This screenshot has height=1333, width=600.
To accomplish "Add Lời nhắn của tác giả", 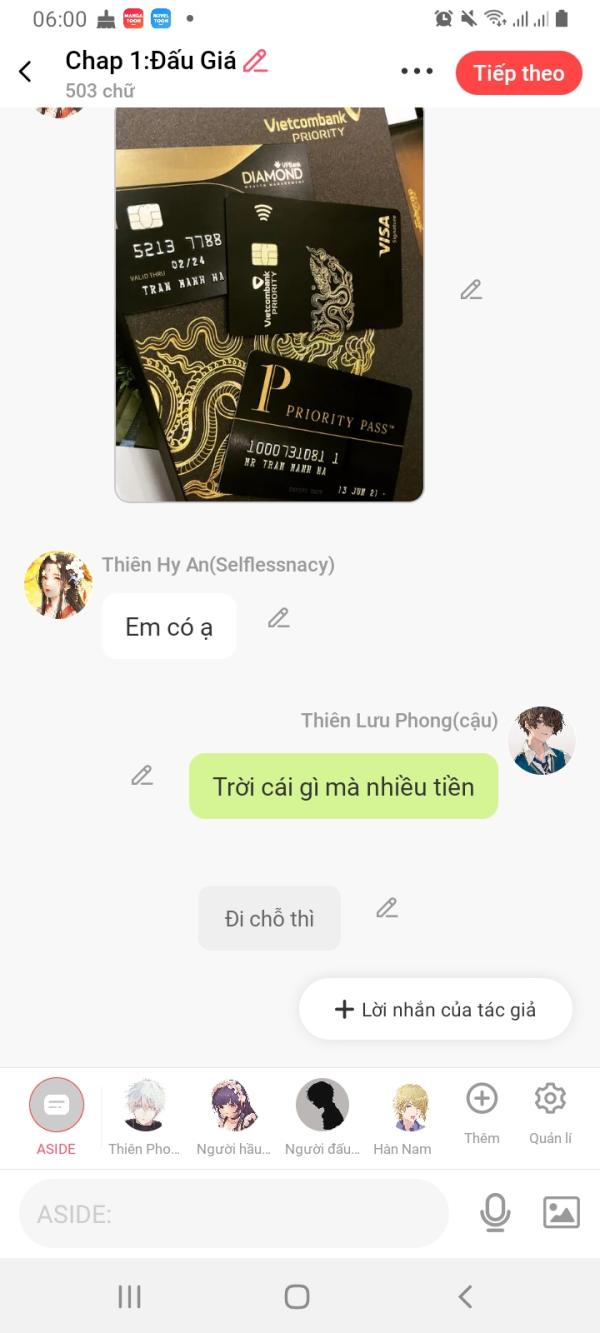I will click(435, 1009).
